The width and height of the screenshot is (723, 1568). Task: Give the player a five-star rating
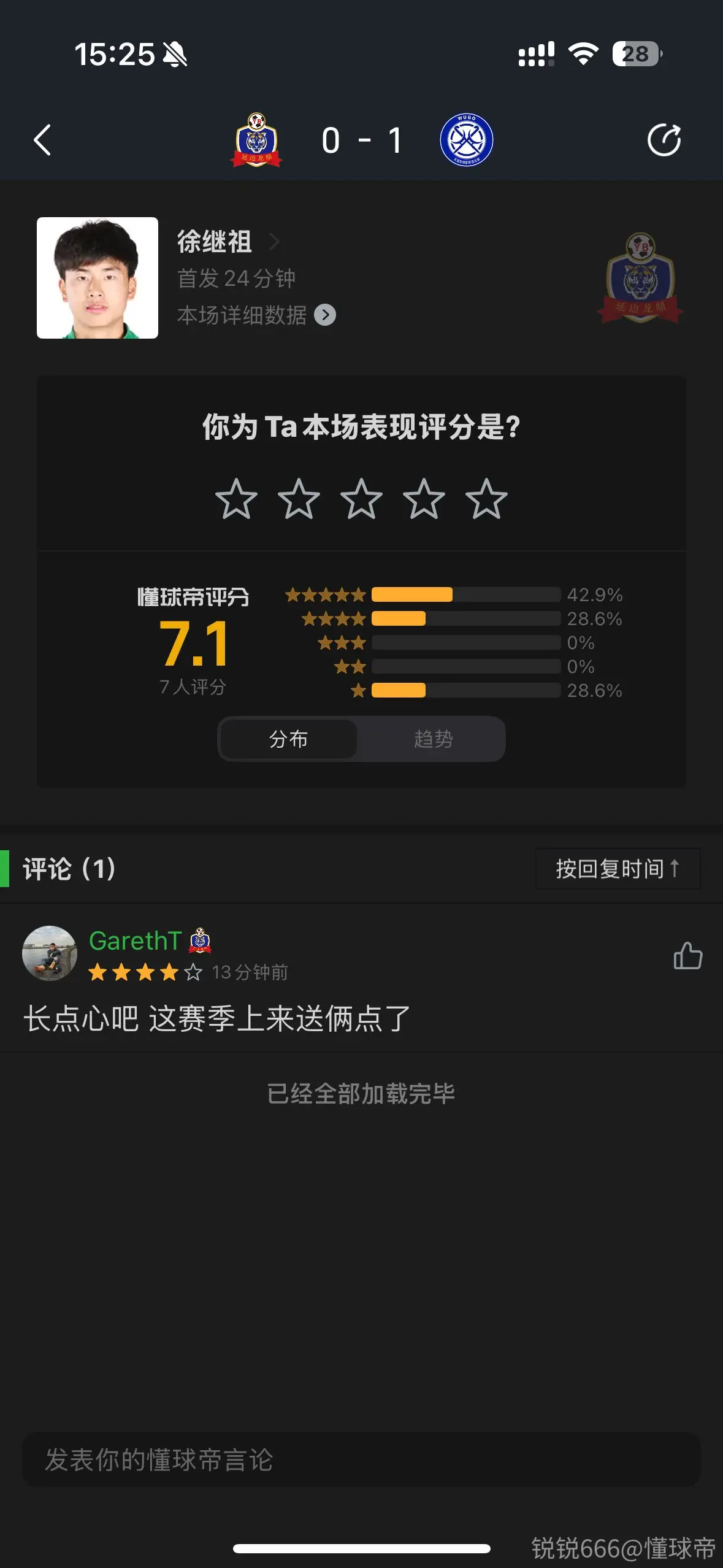[x=486, y=499]
